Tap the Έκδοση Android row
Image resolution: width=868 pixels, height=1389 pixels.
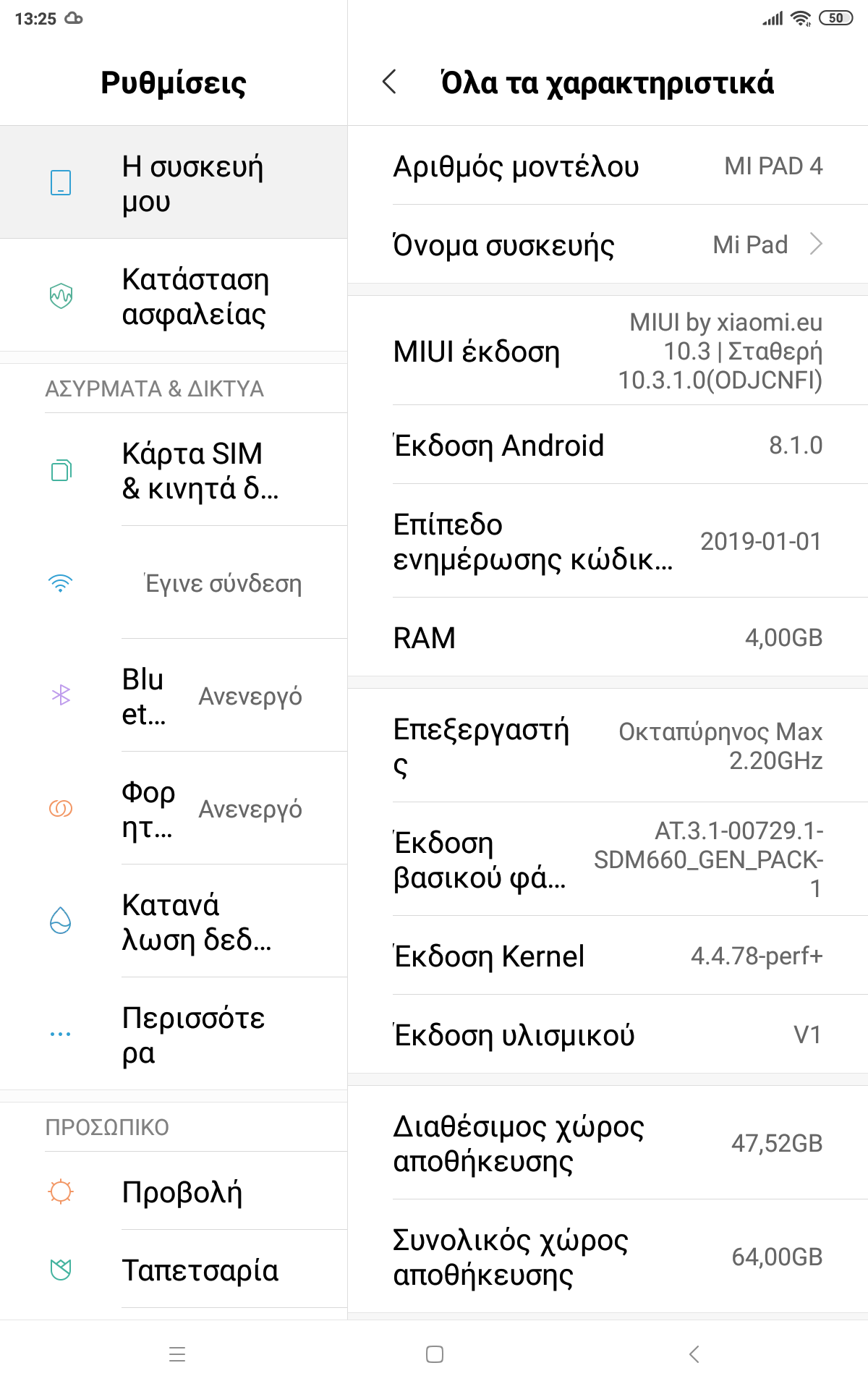pos(608,446)
